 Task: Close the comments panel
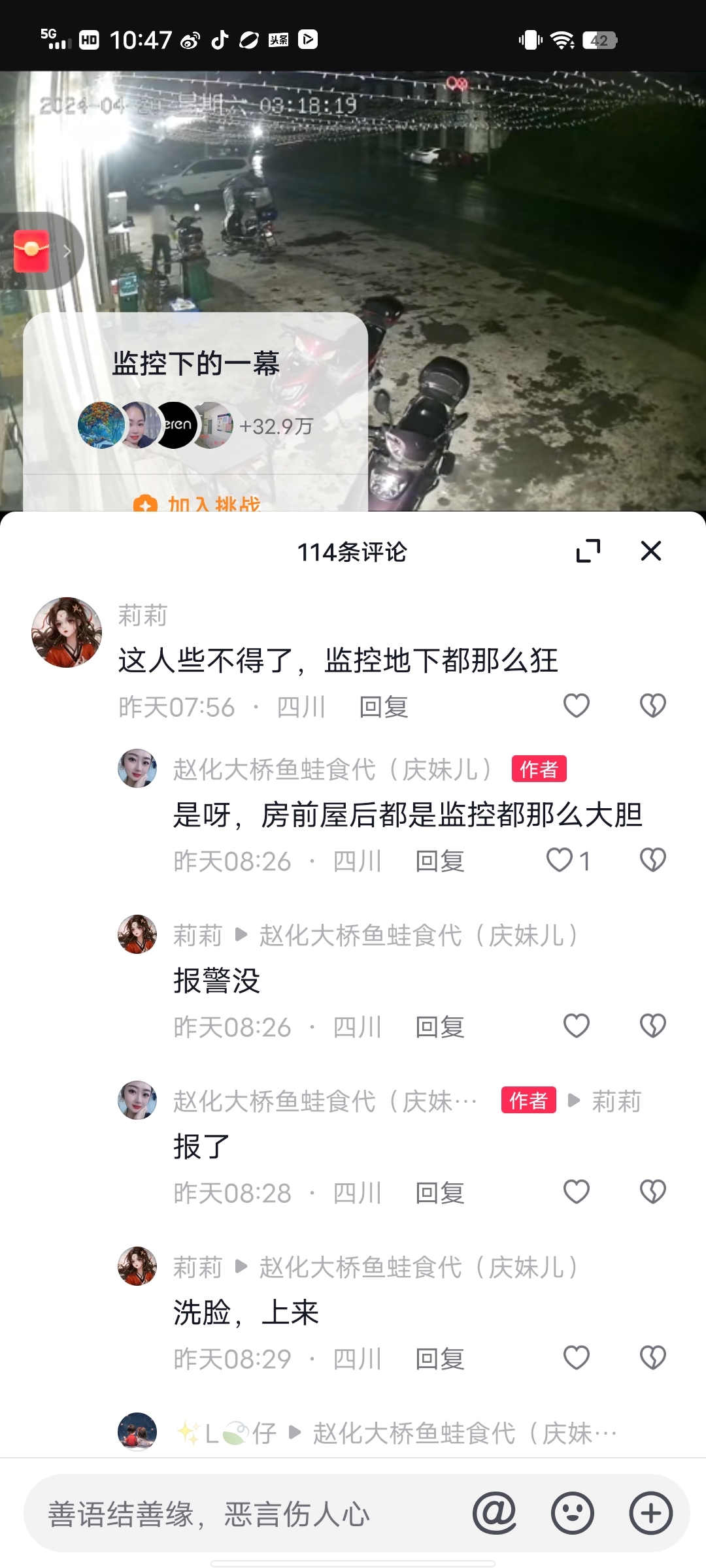pos(650,551)
